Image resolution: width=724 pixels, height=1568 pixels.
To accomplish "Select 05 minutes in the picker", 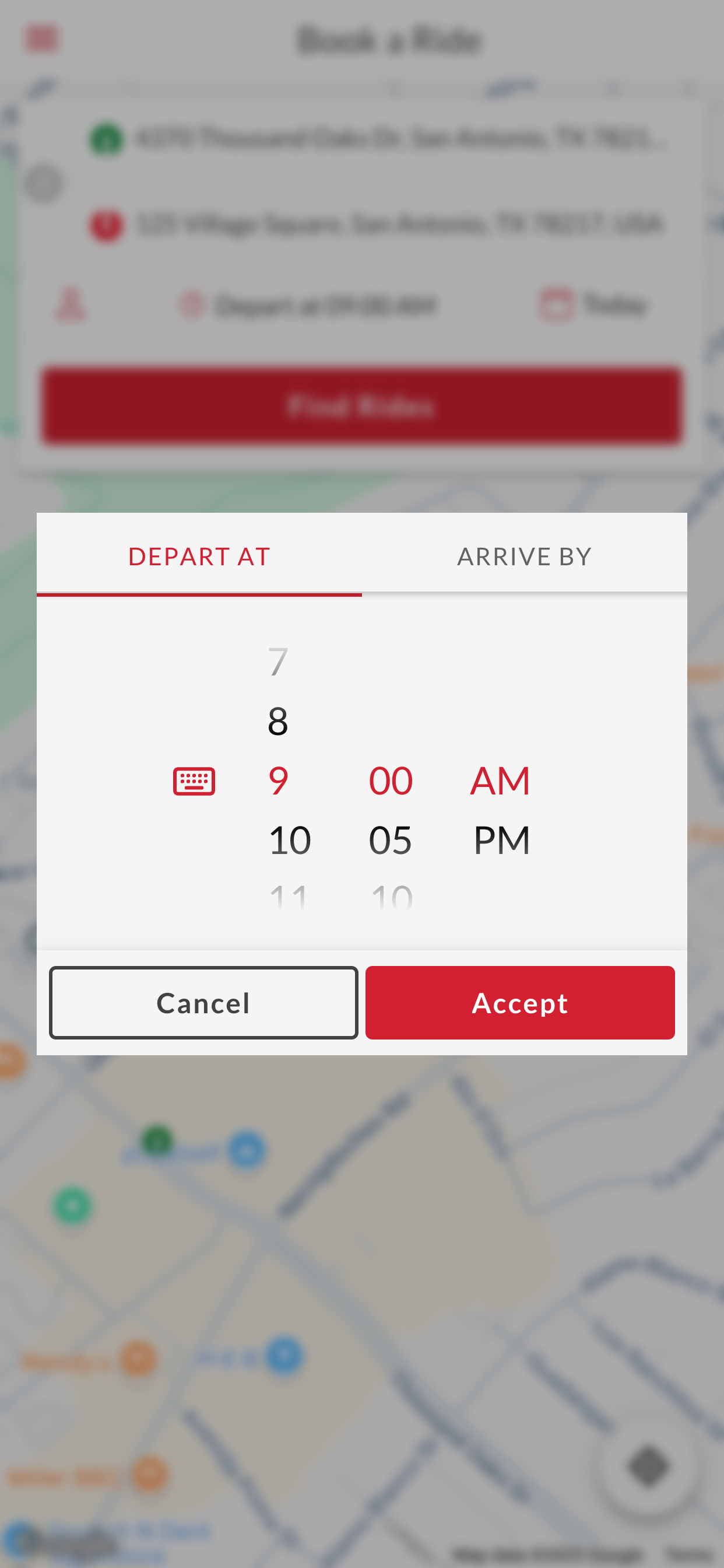I will click(391, 840).
